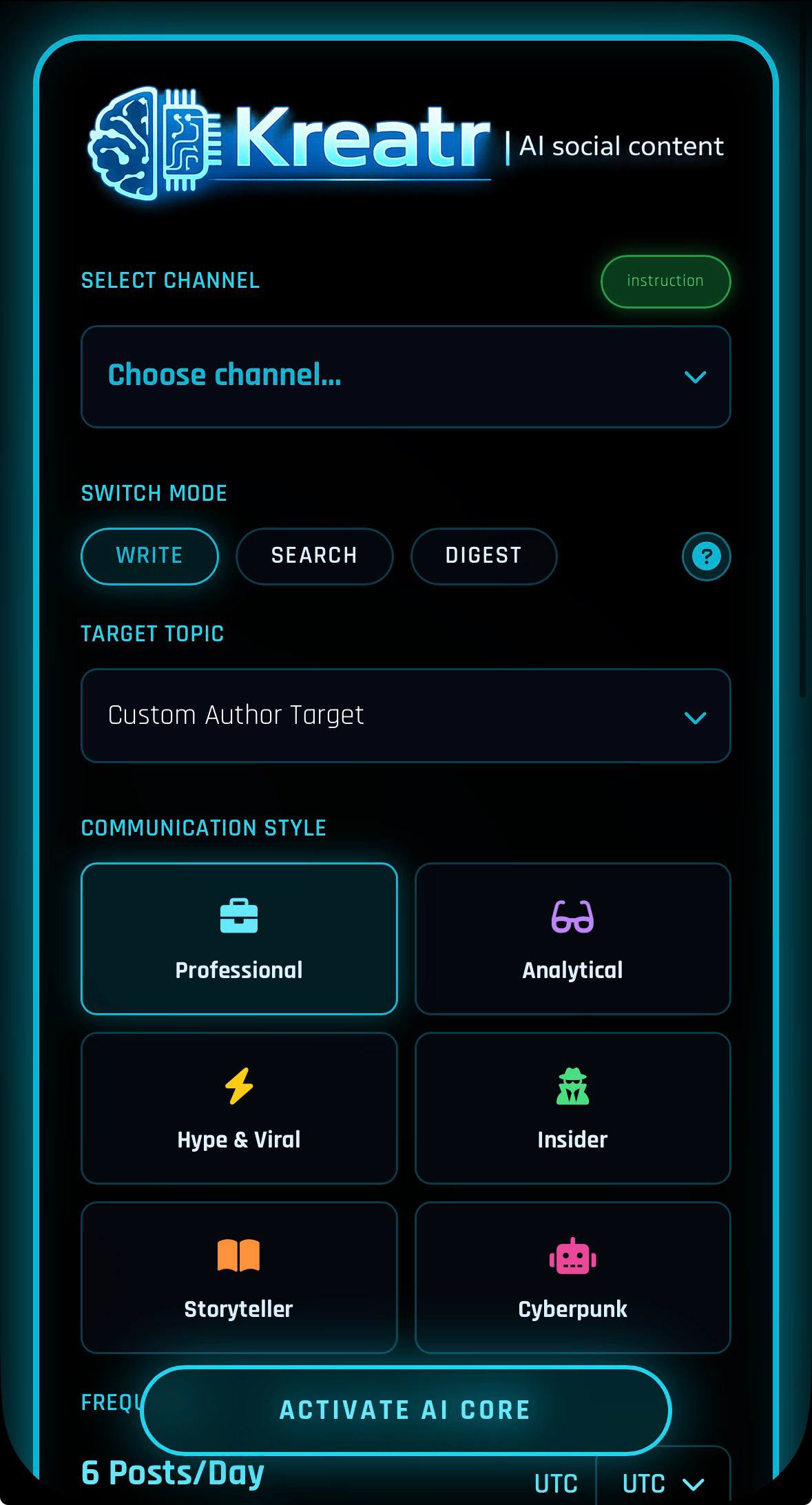The height and width of the screenshot is (1505, 812).
Task: Open the Choose channel dropdown
Action: click(406, 375)
